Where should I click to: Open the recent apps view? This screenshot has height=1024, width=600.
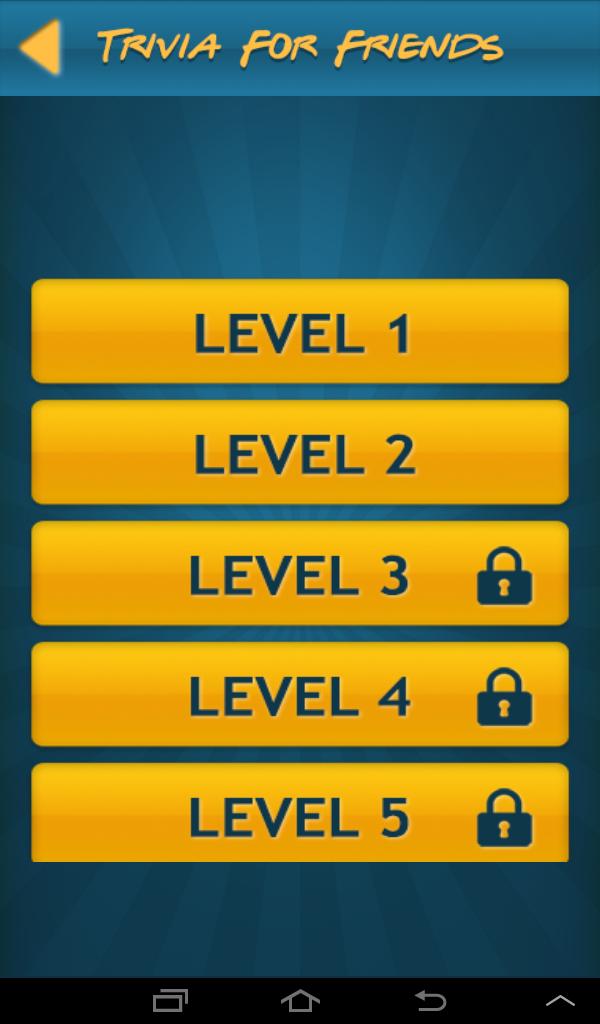point(170,1000)
